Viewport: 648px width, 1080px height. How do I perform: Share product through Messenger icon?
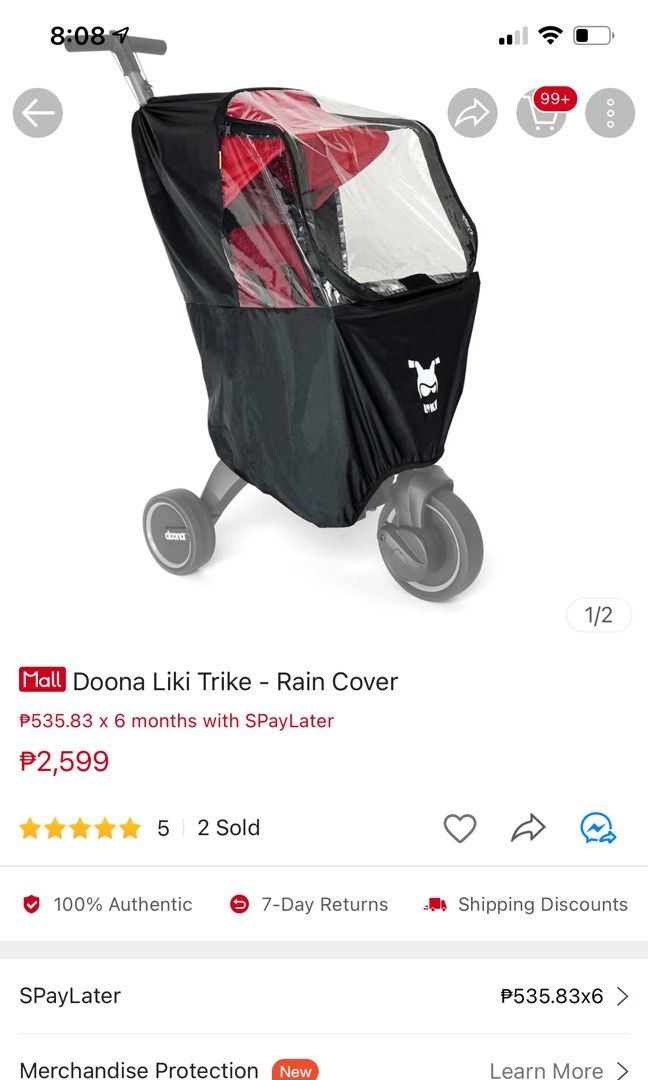tap(598, 828)
